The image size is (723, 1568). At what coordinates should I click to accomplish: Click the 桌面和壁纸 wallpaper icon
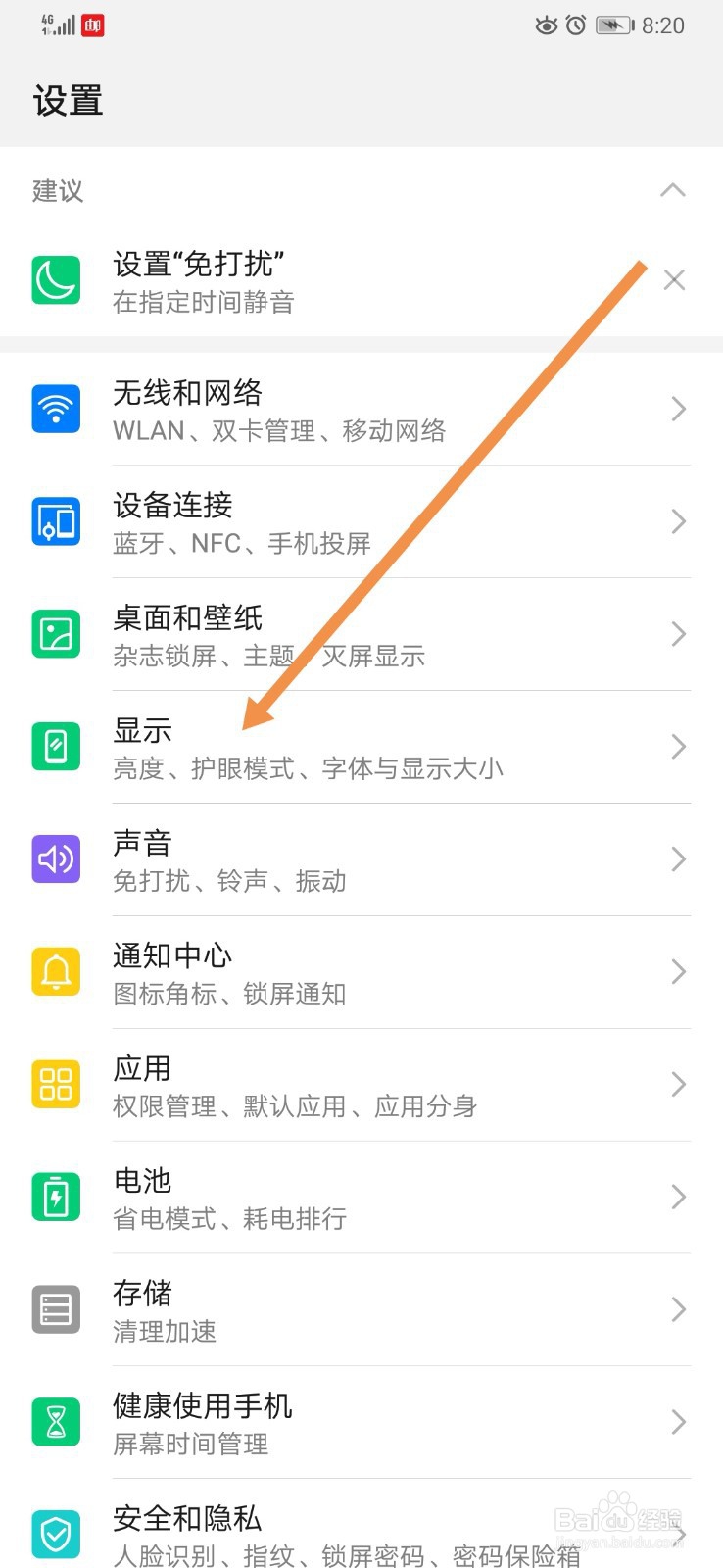point(56,634)
